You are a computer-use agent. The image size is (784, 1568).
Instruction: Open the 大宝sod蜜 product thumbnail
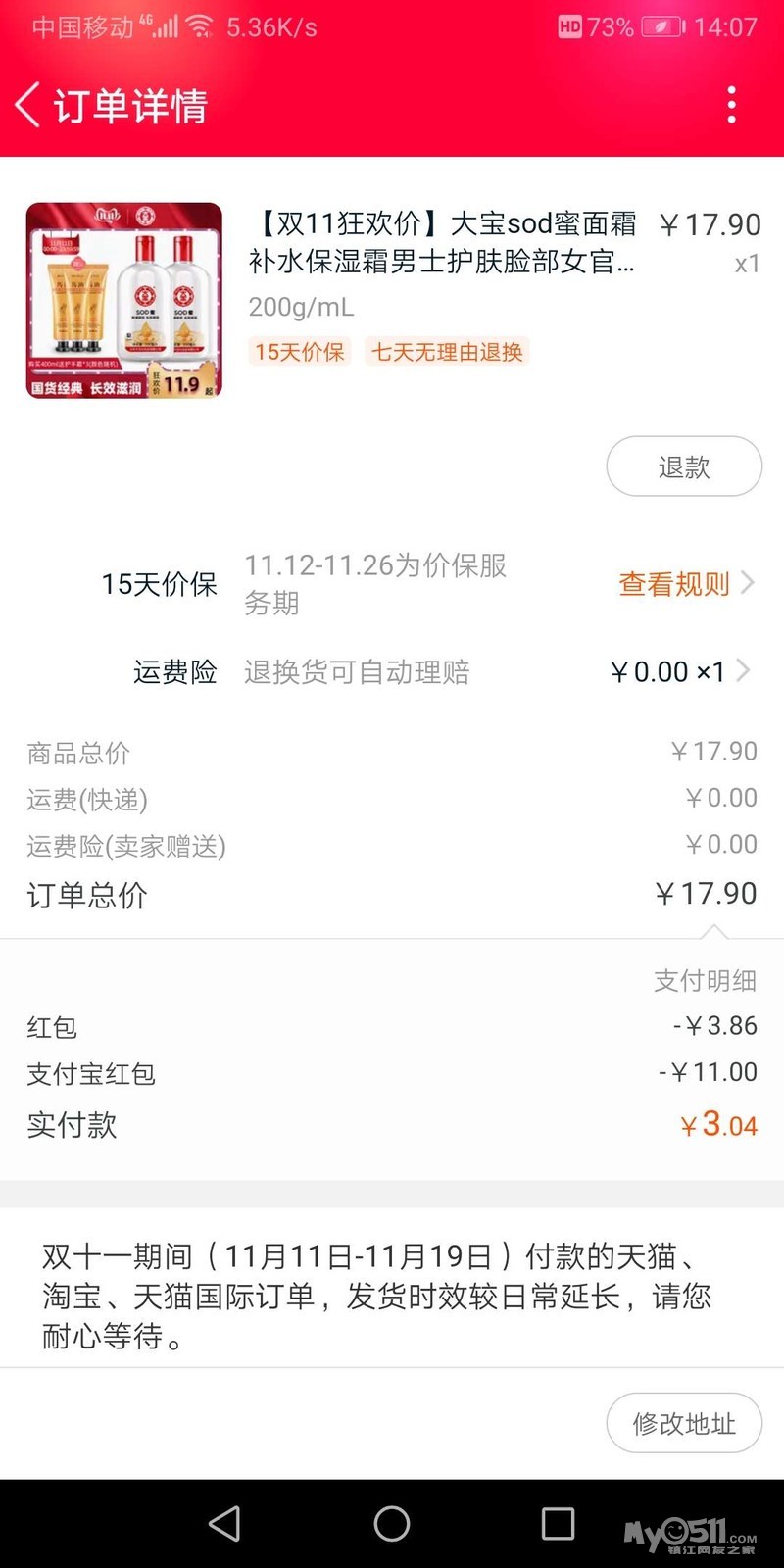tap(124, 301)
